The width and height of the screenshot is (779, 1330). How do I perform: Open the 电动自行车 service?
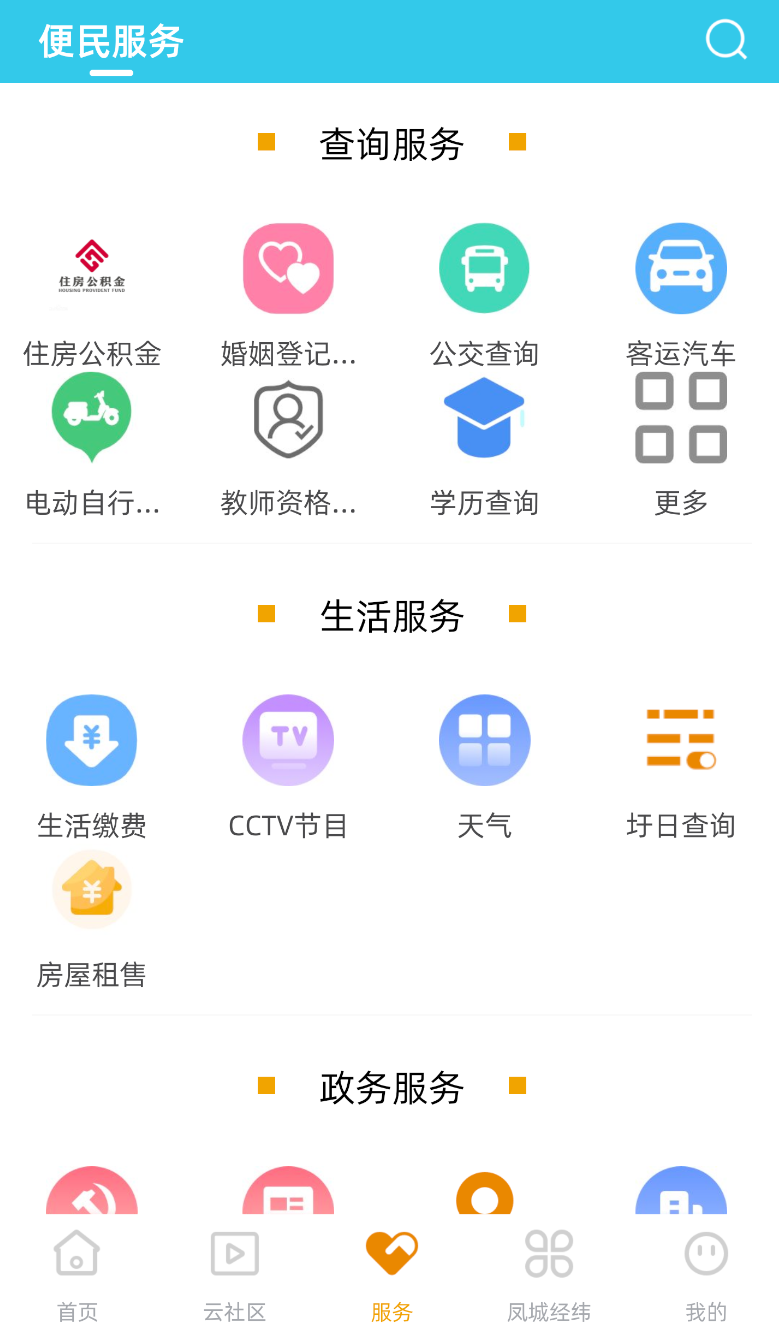[x=92, y=445]
